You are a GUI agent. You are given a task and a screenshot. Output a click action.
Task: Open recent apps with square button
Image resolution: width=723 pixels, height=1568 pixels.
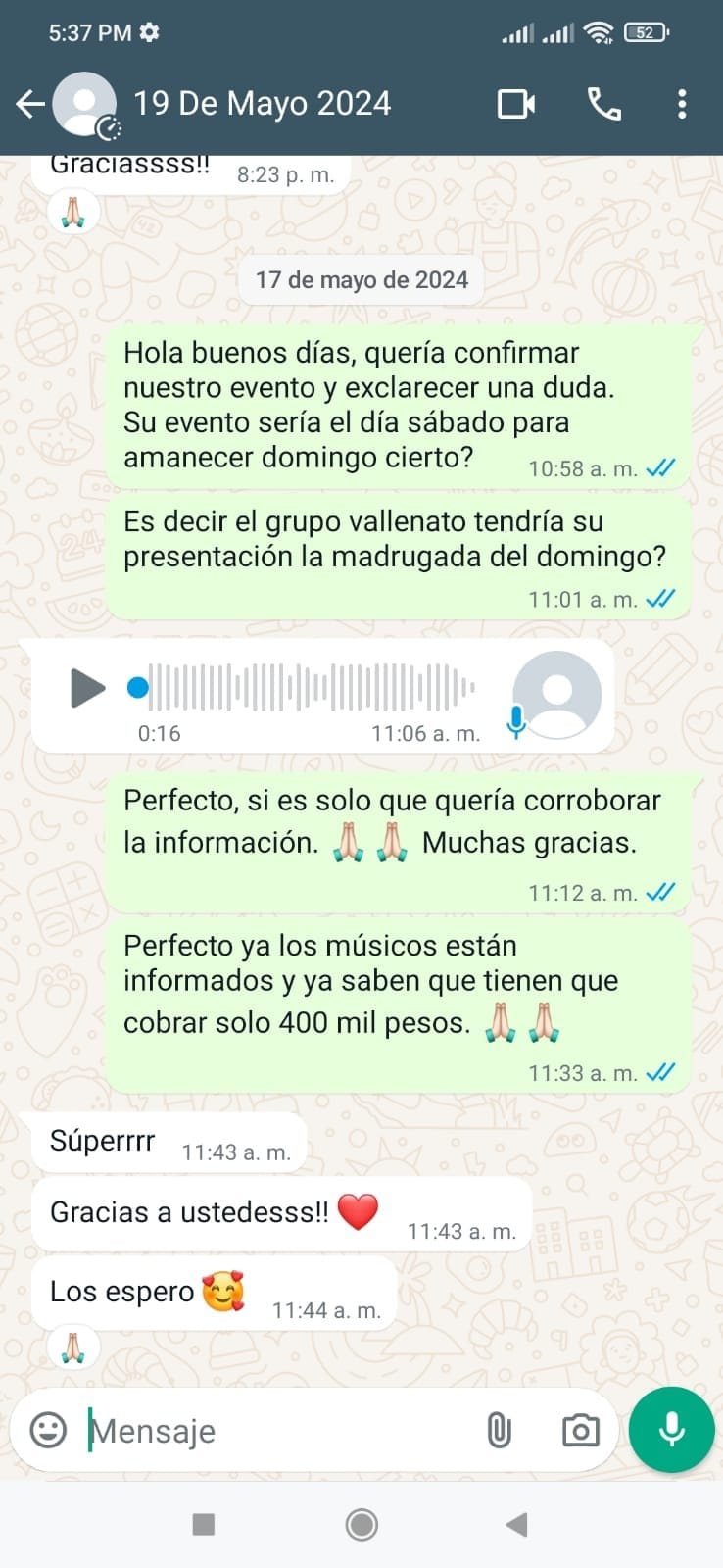(204, 1524)
